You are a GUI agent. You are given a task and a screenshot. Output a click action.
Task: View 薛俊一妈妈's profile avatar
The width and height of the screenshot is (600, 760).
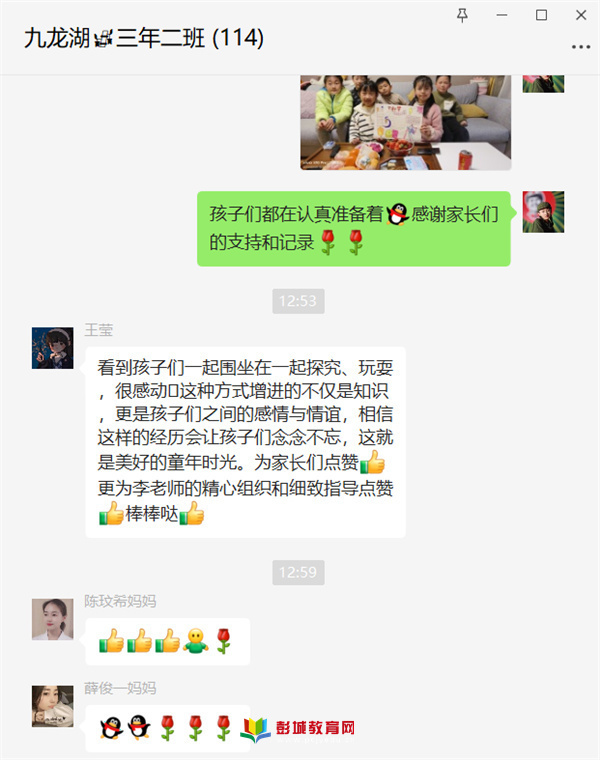click(52, 706)
